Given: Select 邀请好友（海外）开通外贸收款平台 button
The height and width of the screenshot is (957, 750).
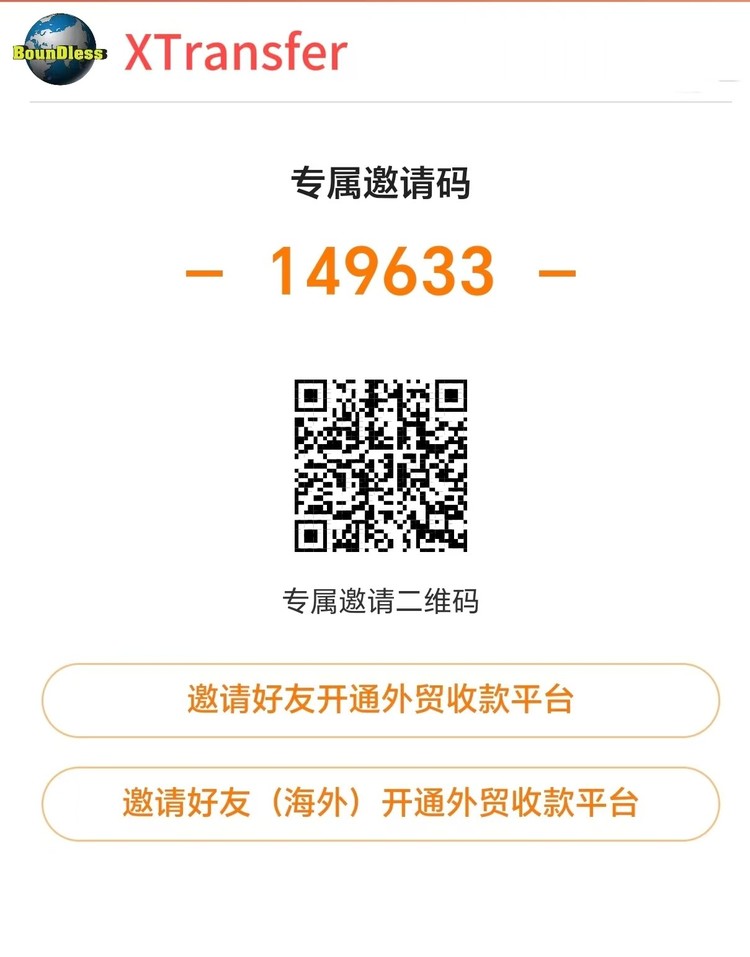Looking at the screenshot, I should tap(380, 803).
